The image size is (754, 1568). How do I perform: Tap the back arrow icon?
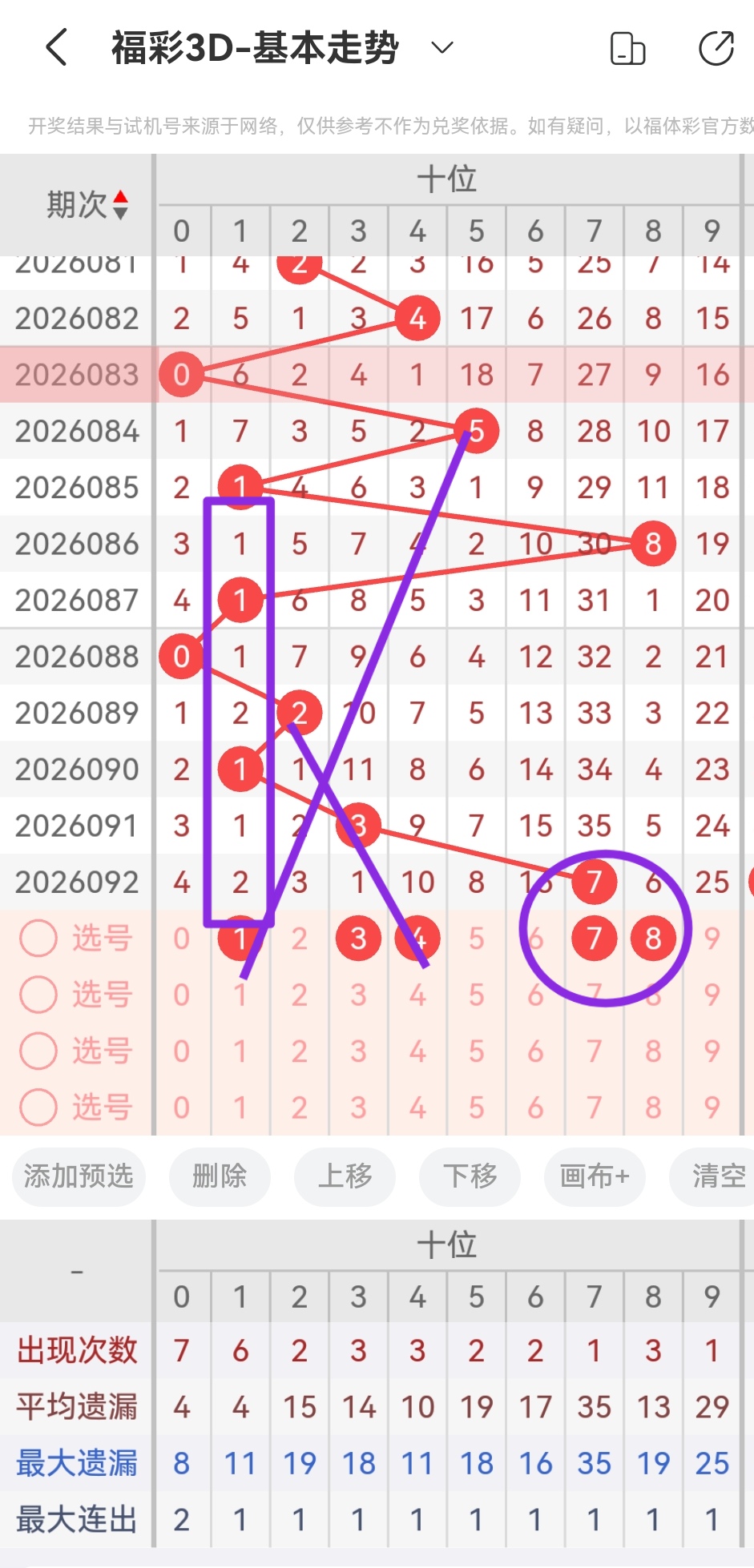click(54, 48)
